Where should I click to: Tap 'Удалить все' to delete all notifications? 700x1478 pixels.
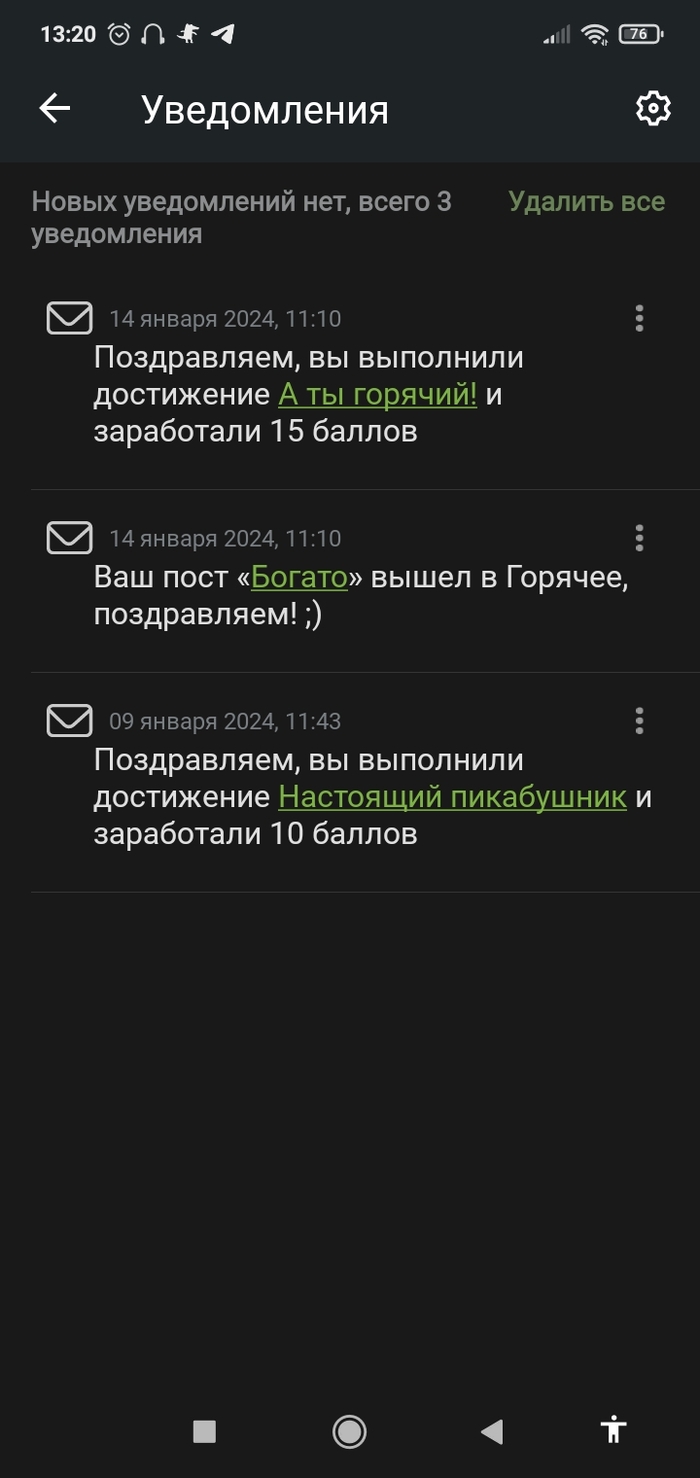pos(586,201)
